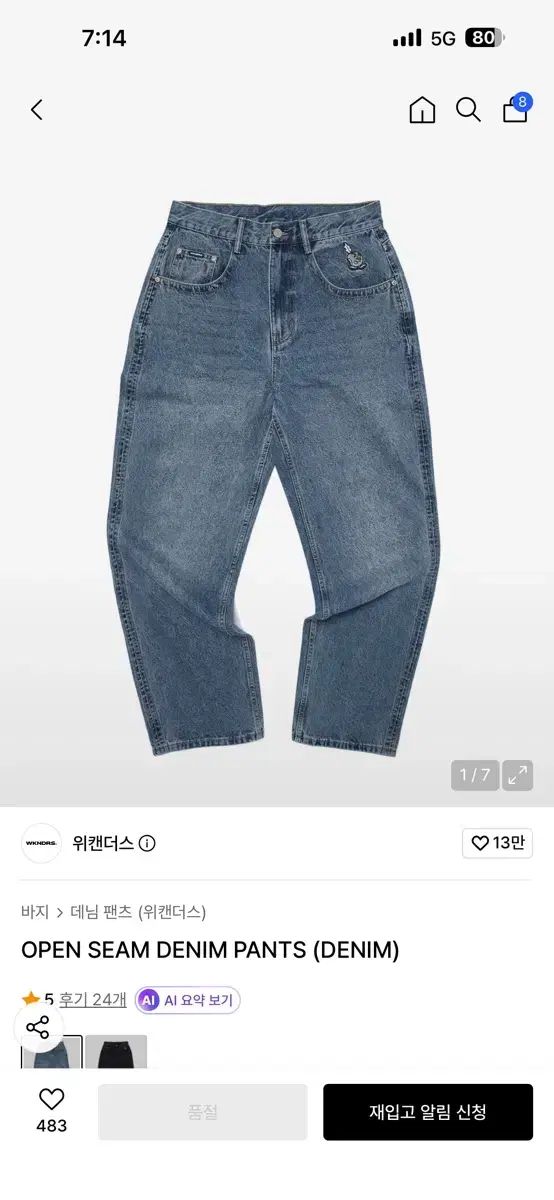Go back using the top-left arrow
This screenshot has height=1200, width=554.
[37, 110]
